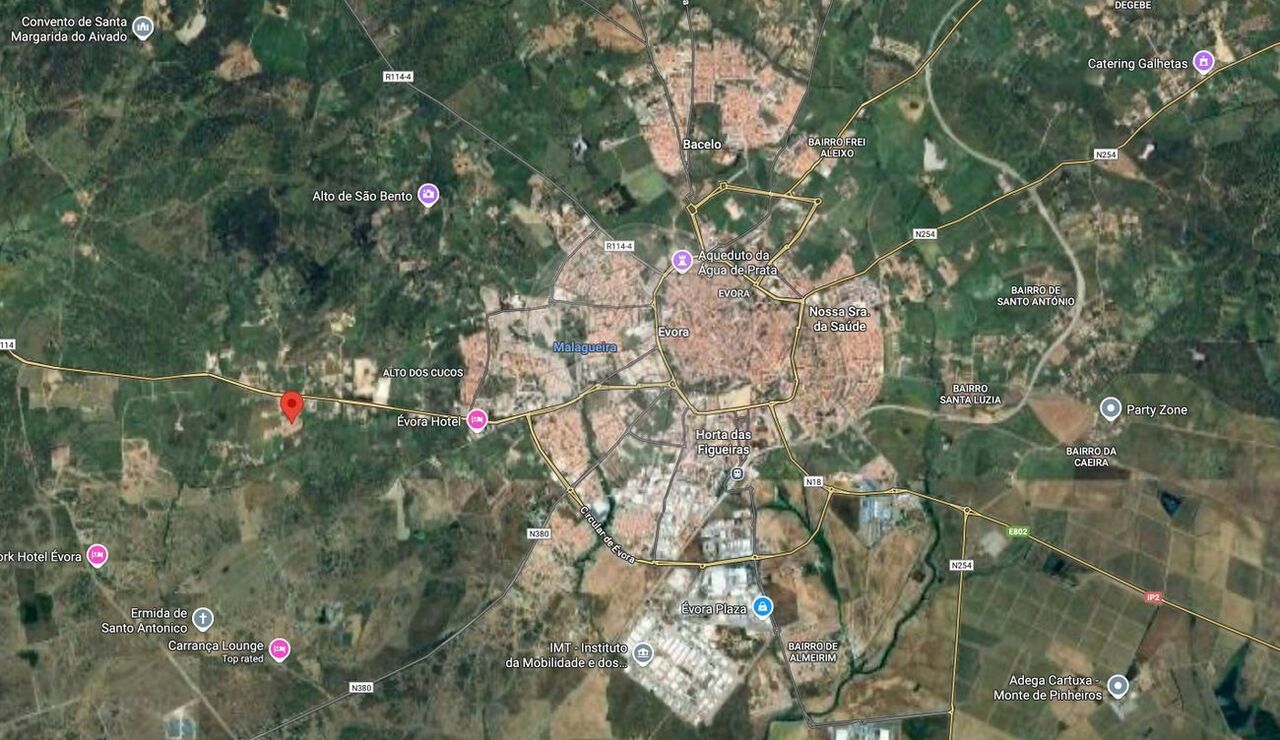
Task: Tap the Ermida de Santo Antonico church pin
Action: pyautogui.click(x=203, y=618)
